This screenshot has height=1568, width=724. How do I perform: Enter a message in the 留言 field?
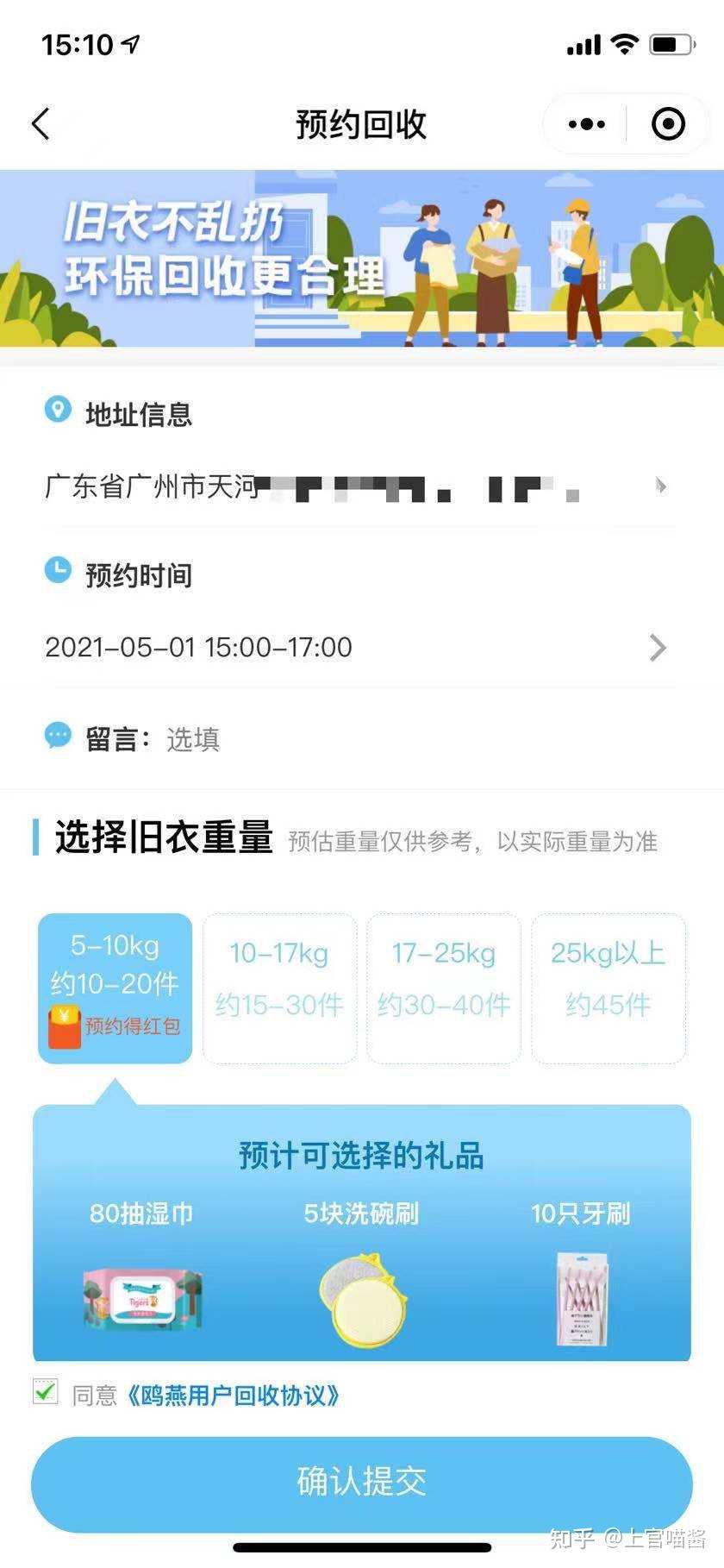coord(345,739)
